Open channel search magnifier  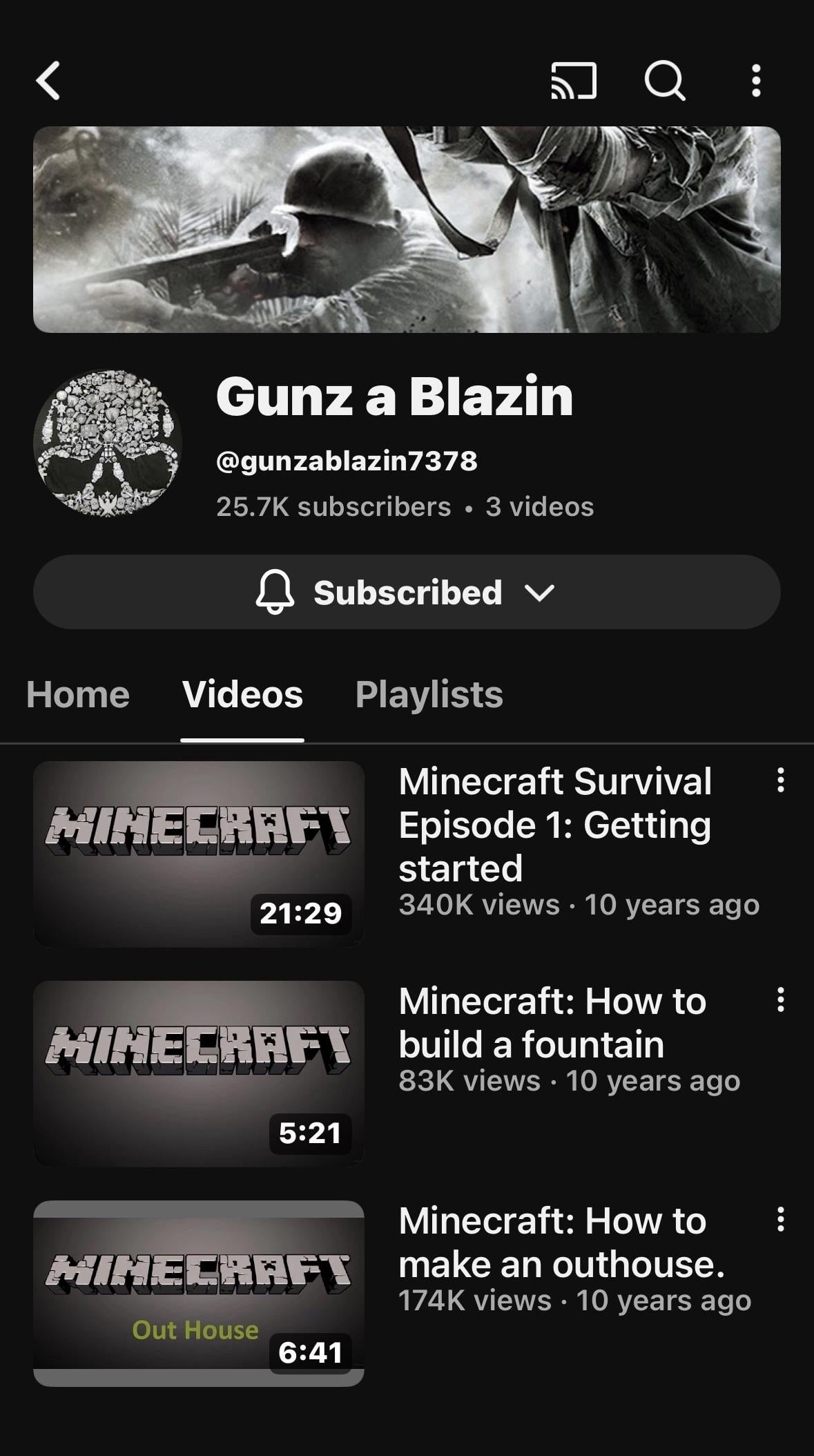click(x=664, y=82)
